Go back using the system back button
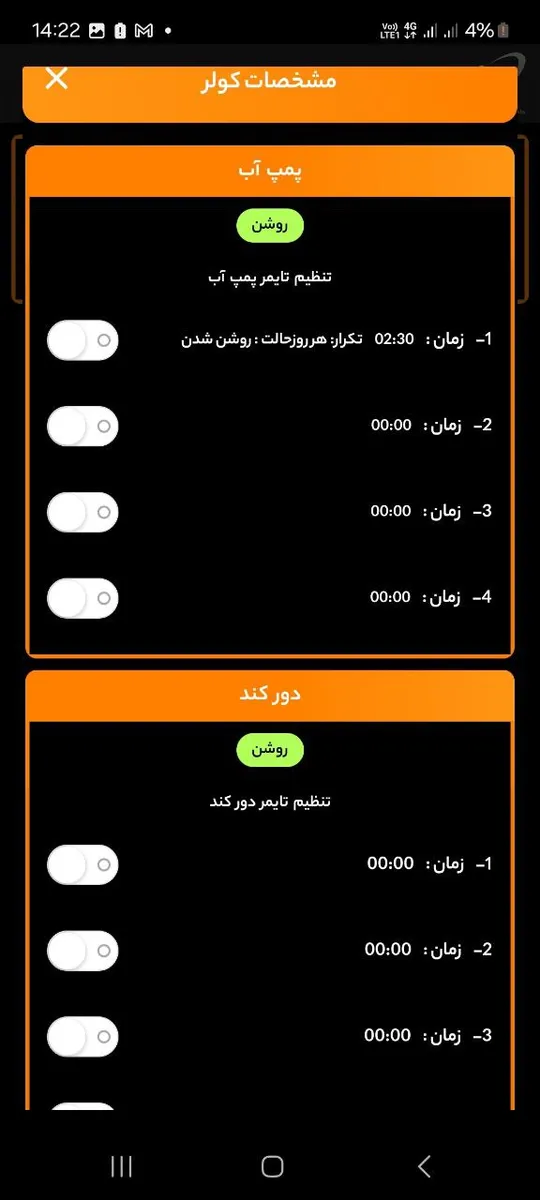 pyautogui.click(x=424, y=1165)
